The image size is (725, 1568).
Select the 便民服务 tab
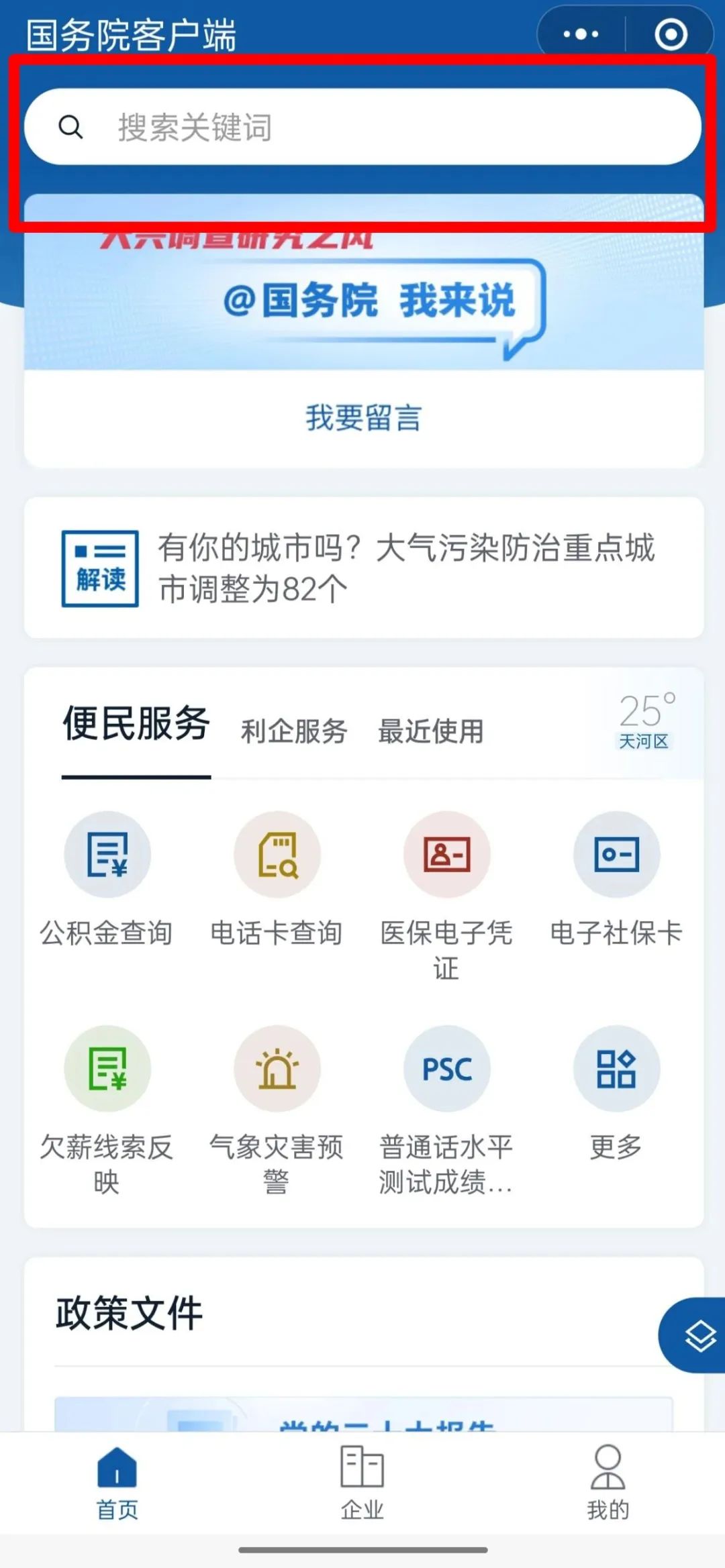136,723
